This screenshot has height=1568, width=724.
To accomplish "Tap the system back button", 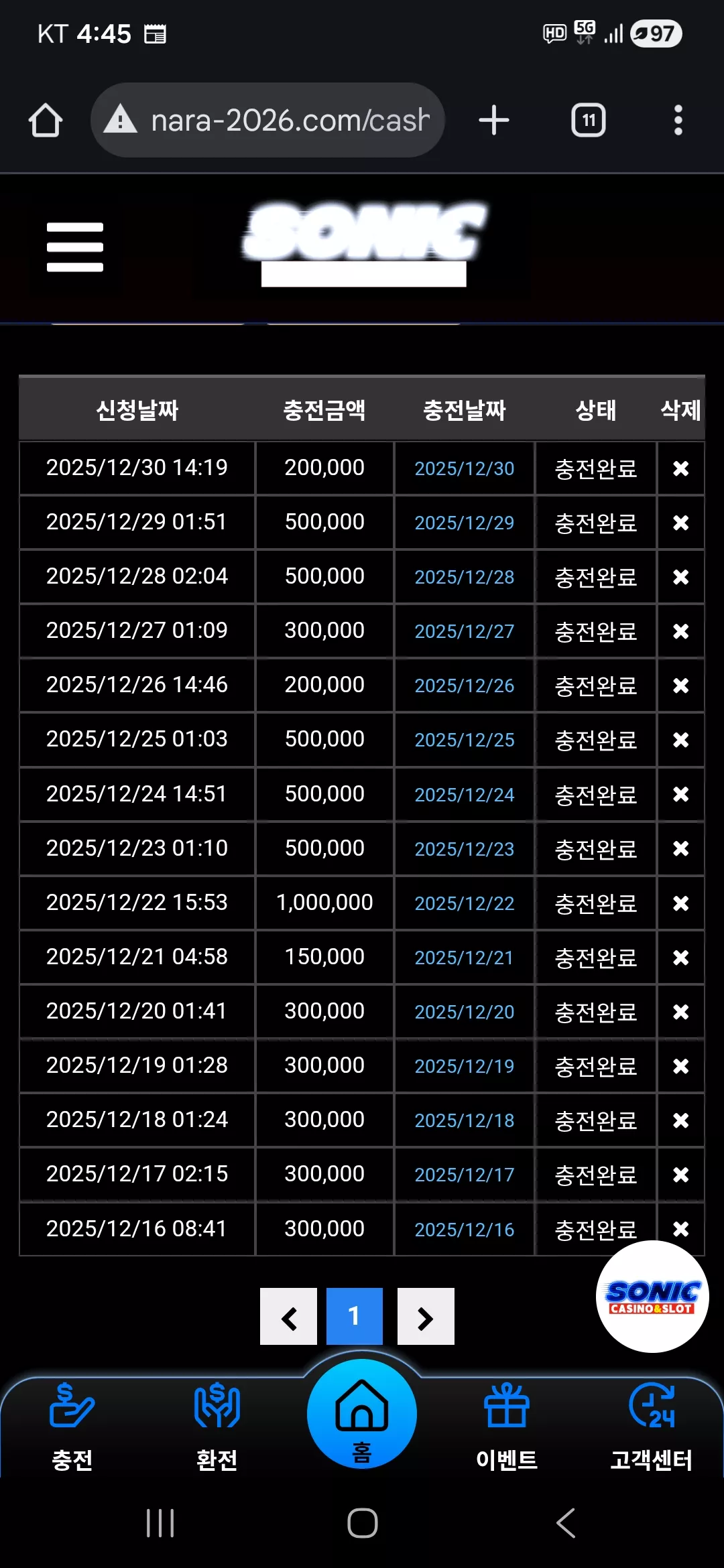I will click(566, 1523).
